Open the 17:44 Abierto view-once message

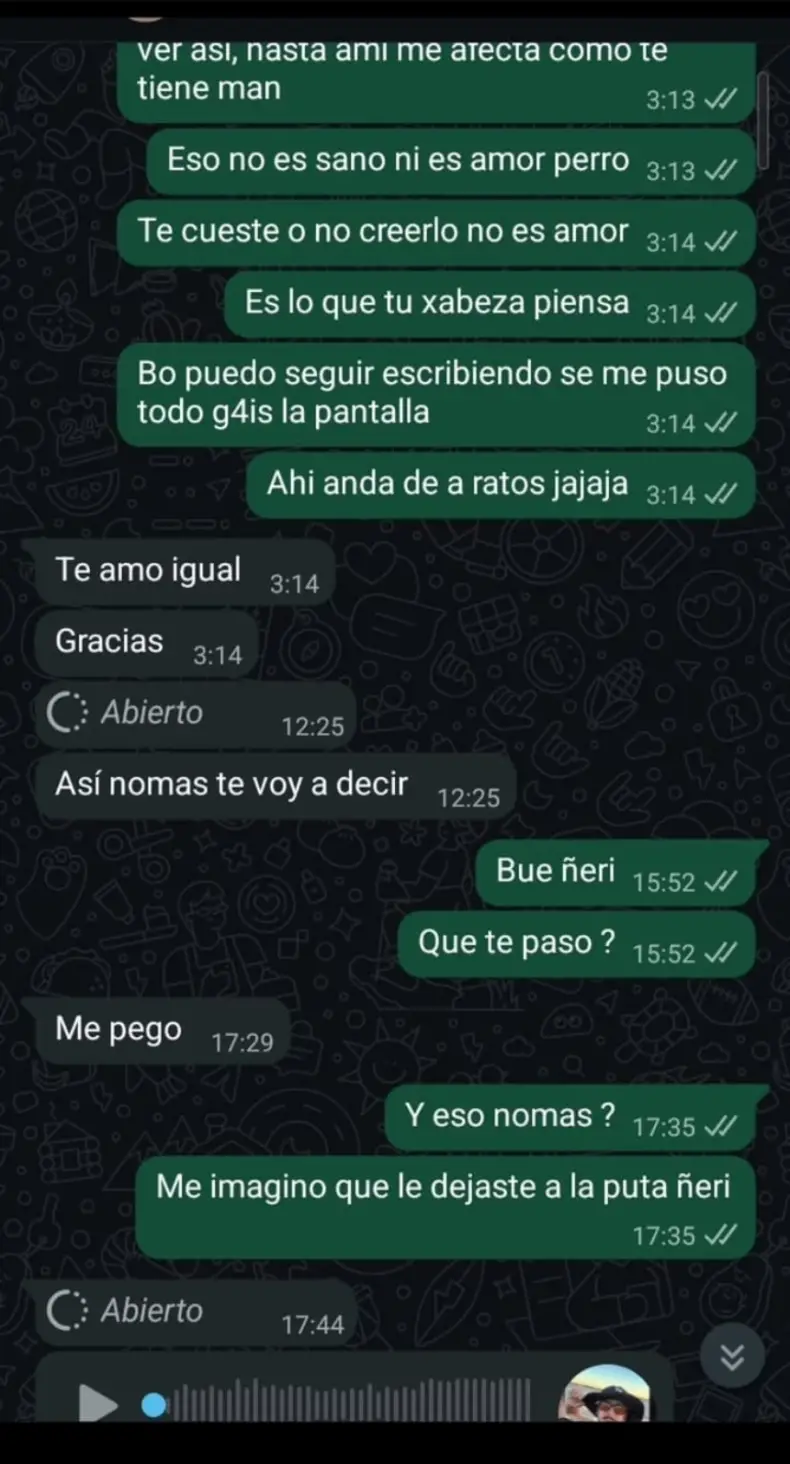click(196, 1312)
